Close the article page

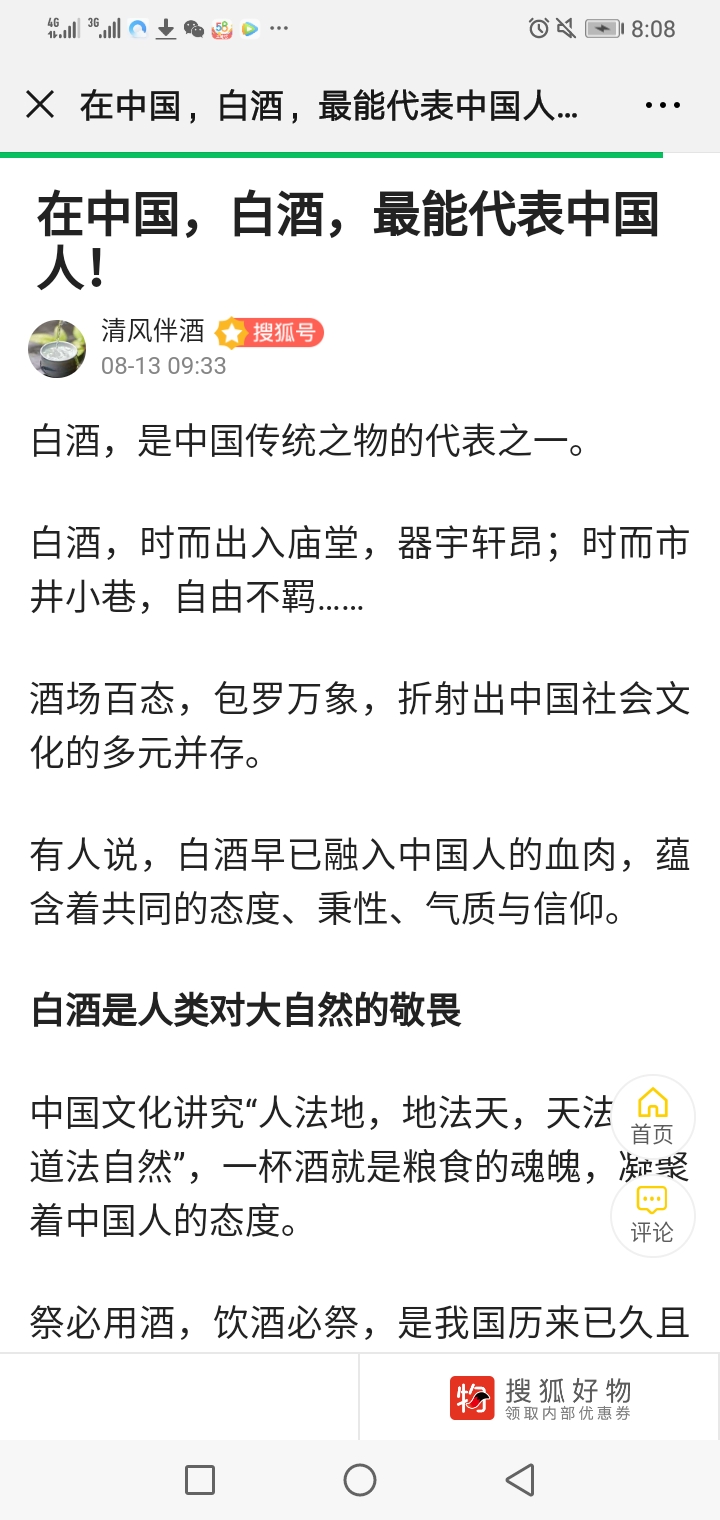(40, 105)
